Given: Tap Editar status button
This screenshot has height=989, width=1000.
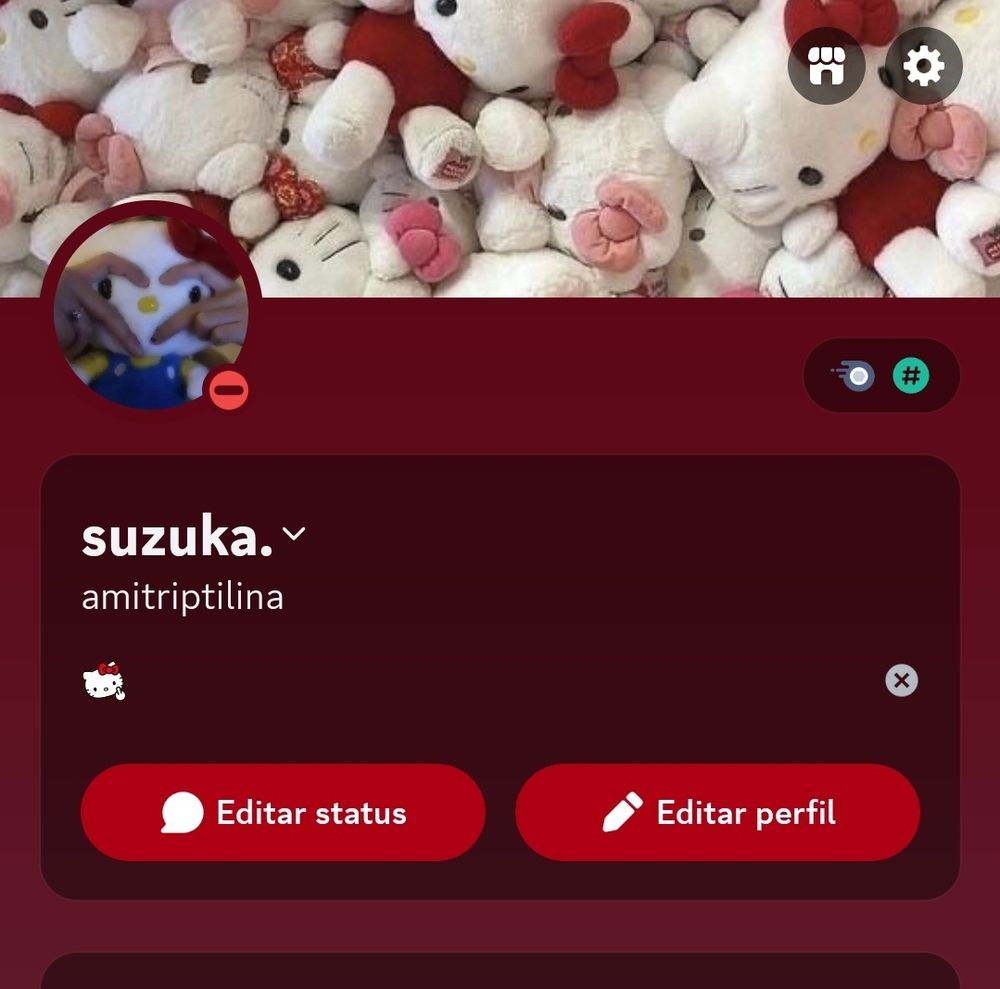Looking at the screenshot, I should pos(283,812).
